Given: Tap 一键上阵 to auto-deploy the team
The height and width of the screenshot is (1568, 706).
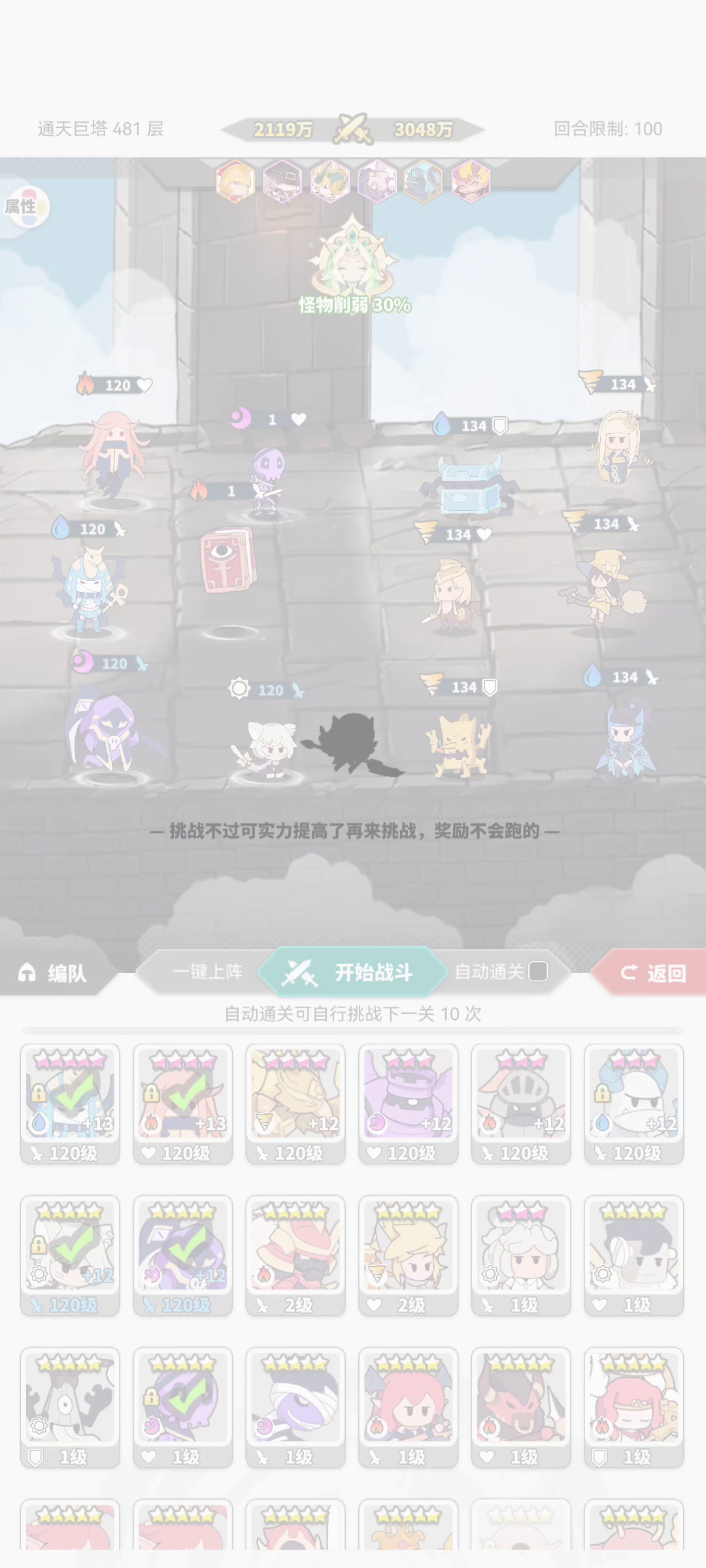Looking at the screenshot, I should click(x=207, y=972).
